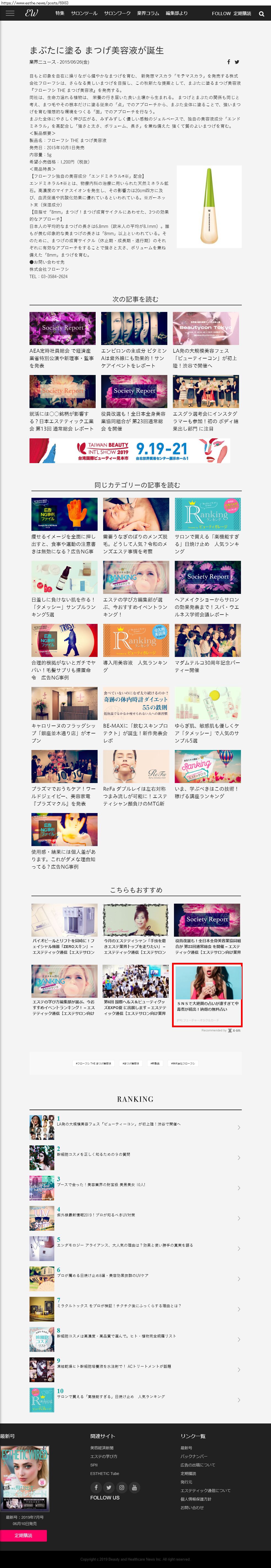Share article on Twitter
271x1568 pixels.
click(x=237, y=61)
